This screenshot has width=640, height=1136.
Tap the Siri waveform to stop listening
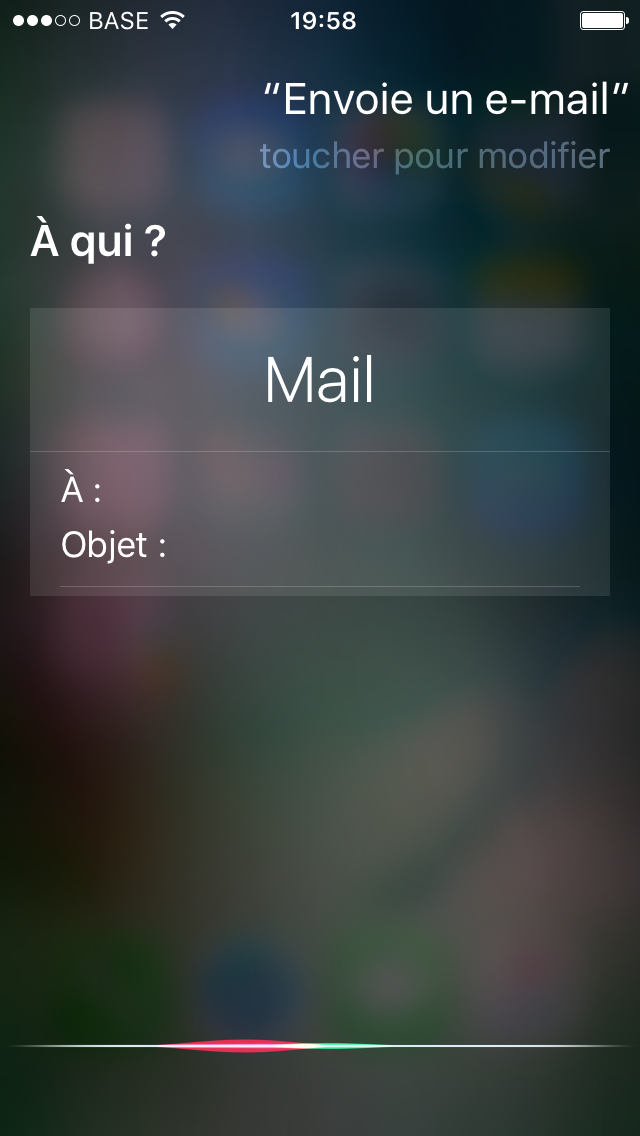pos(320,1045)
